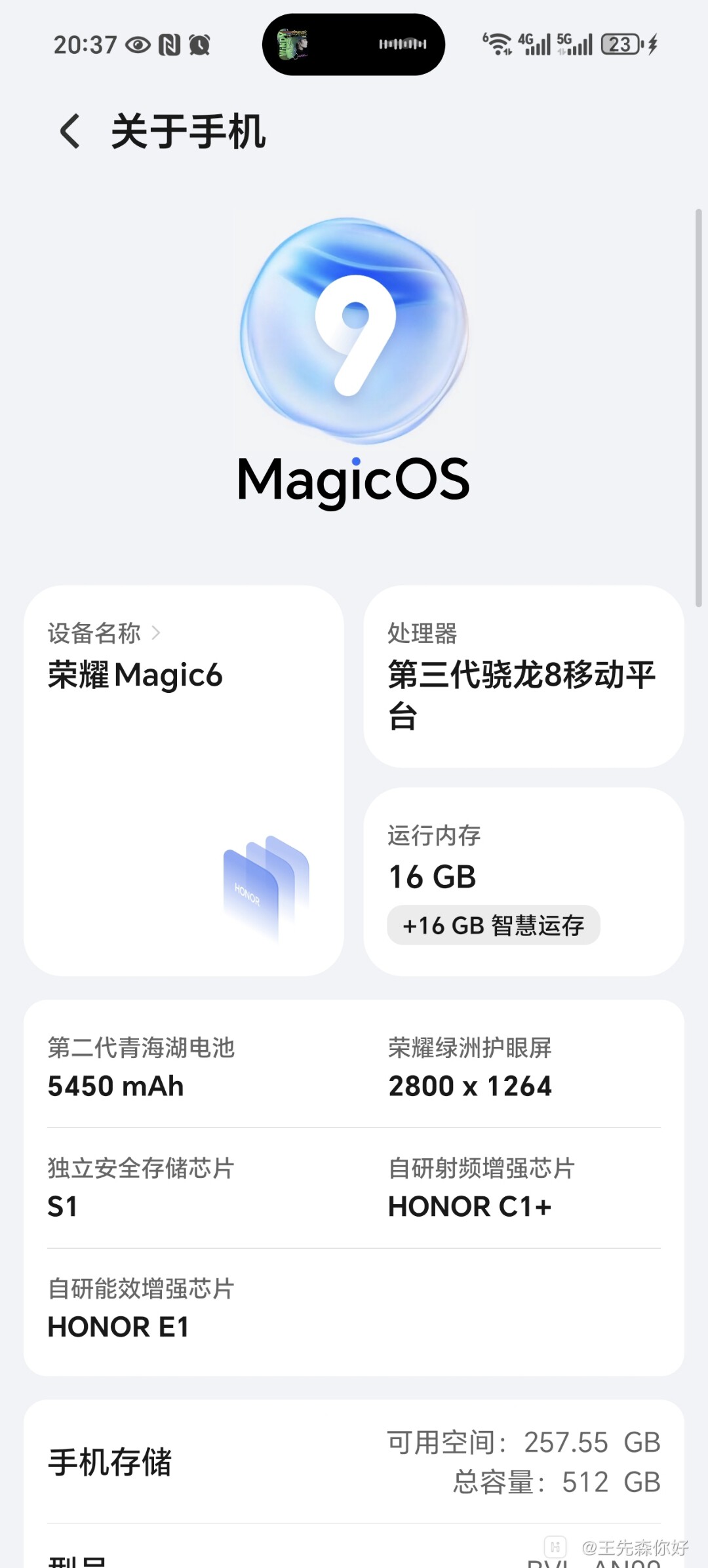This screenshot has width=708, height=1568.
Task: Expand the 设备名称 entry via its chevron
Action: coord(157,633)
